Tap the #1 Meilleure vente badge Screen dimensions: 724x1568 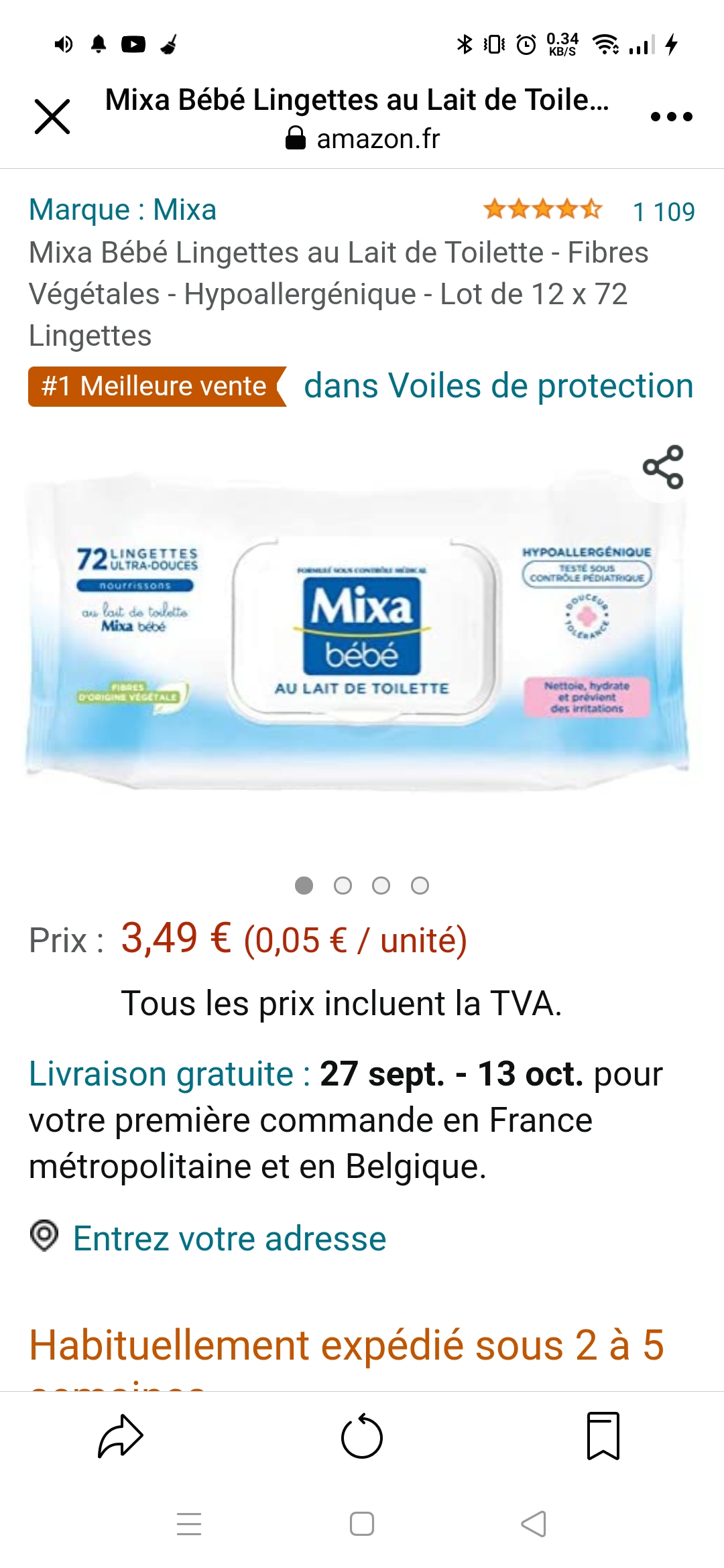[156, 387]
